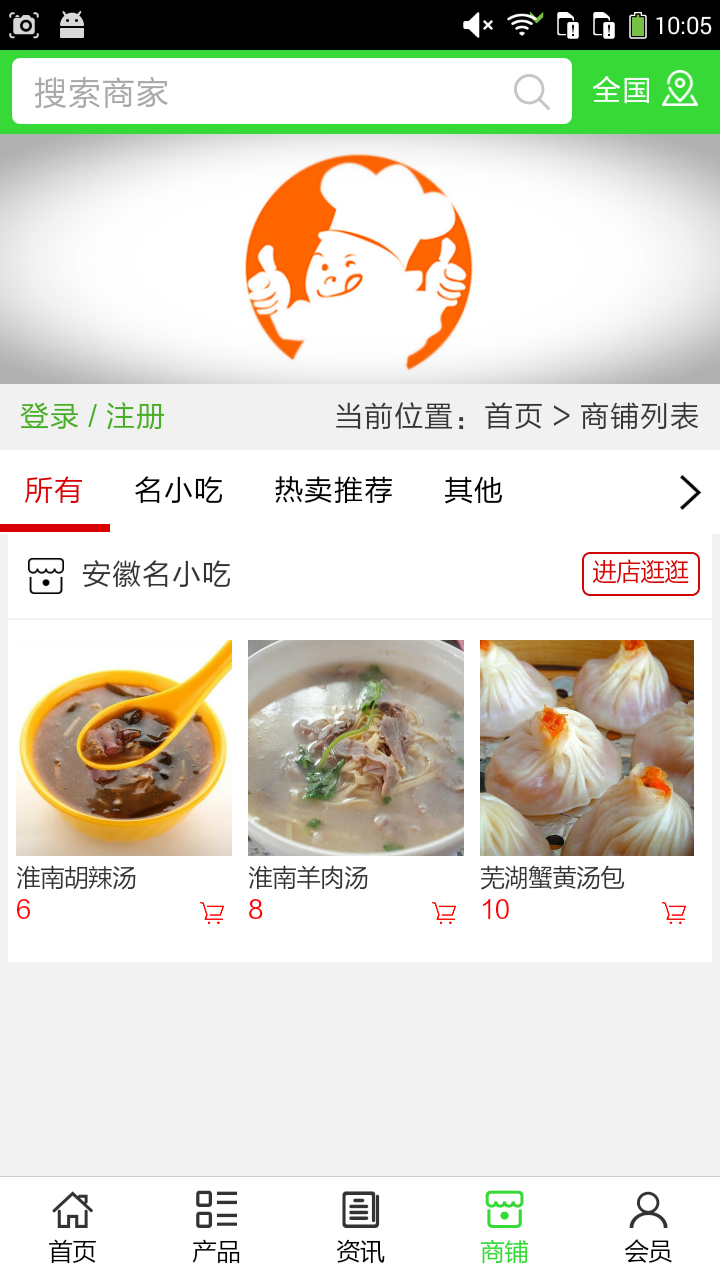The height and width of the screenshot is (1280, 720).
Task: Switch to the 资讯 tab
Action: (x=360, y=1227)
